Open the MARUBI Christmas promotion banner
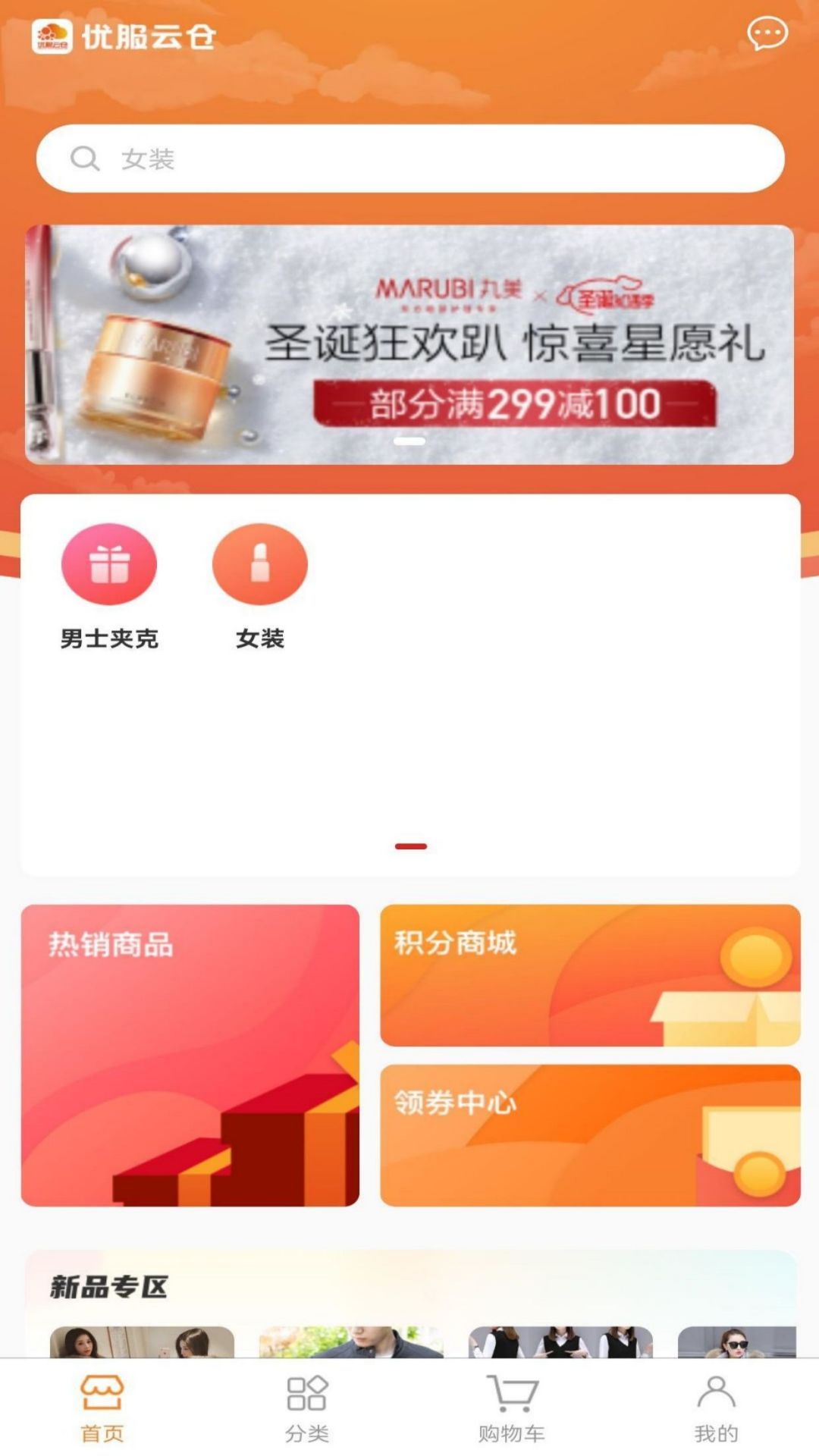This screenshot has height=1456, width=819. click(409, 343)
